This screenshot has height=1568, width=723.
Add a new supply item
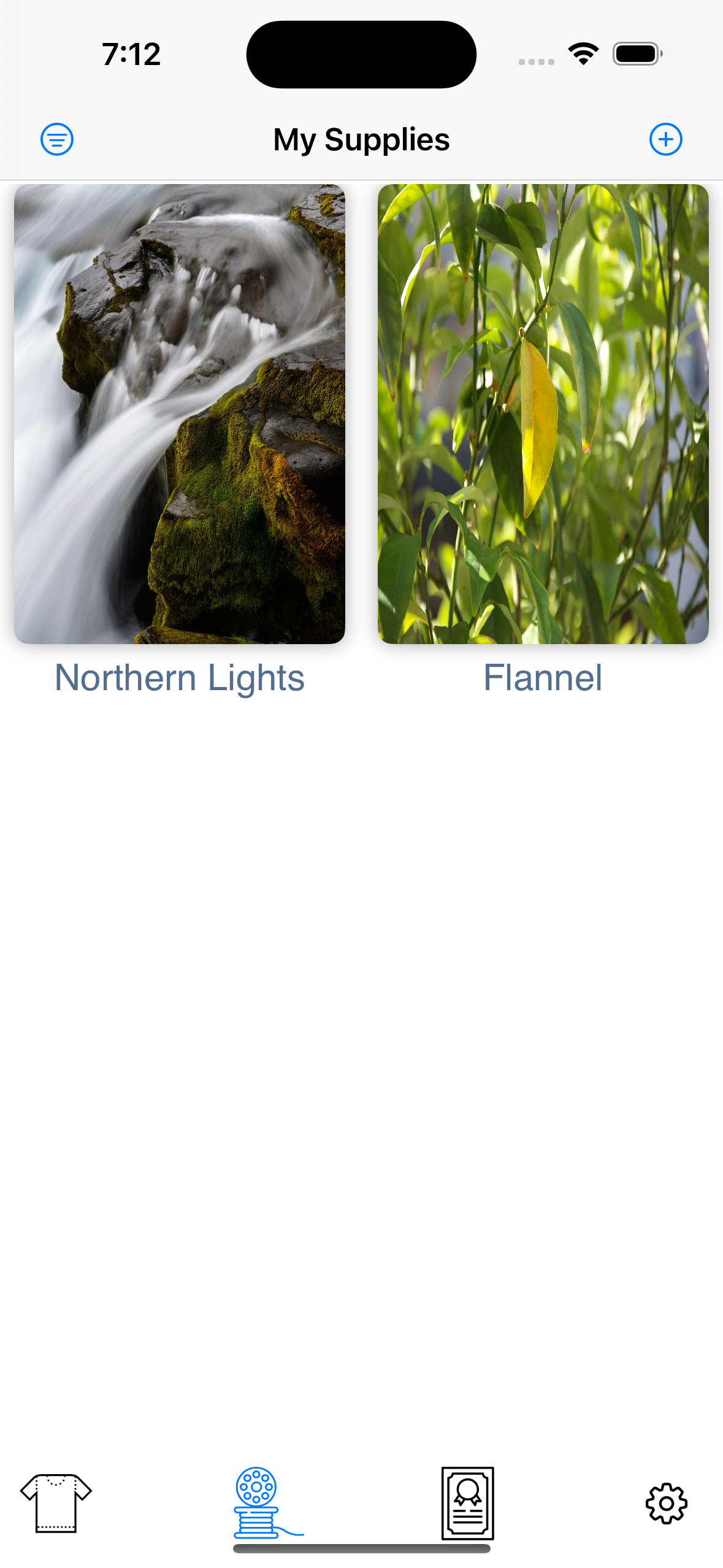click(665, 139)
